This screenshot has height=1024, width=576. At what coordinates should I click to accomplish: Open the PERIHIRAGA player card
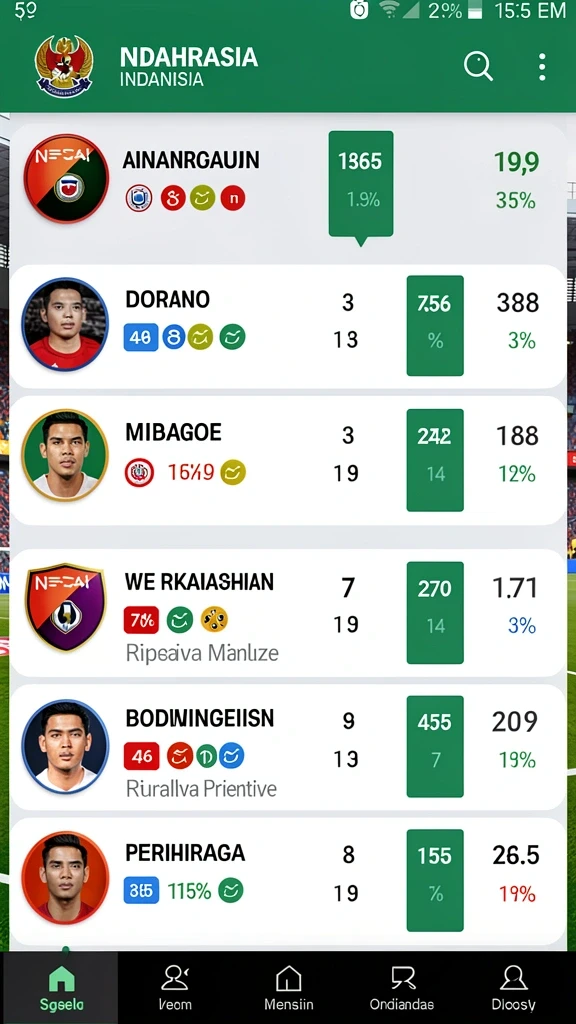tap(288, 881)
